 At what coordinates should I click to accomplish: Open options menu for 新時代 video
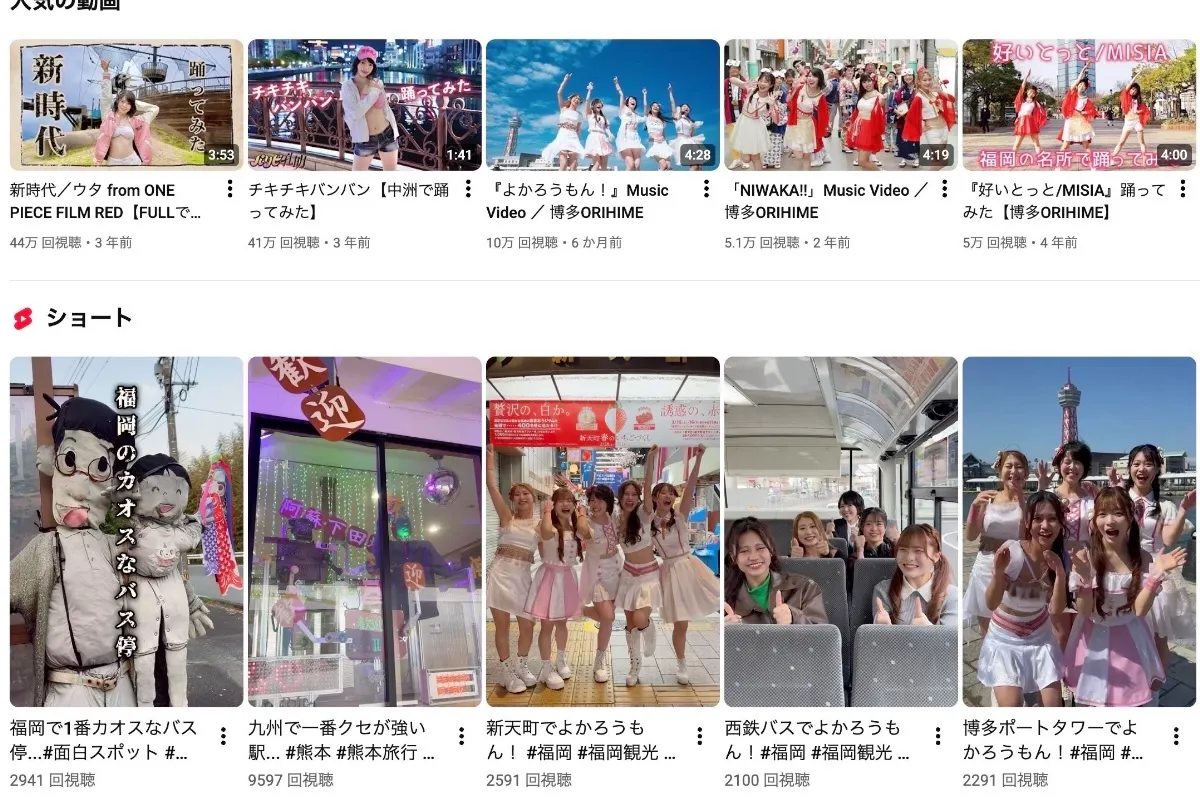point(229,189)
